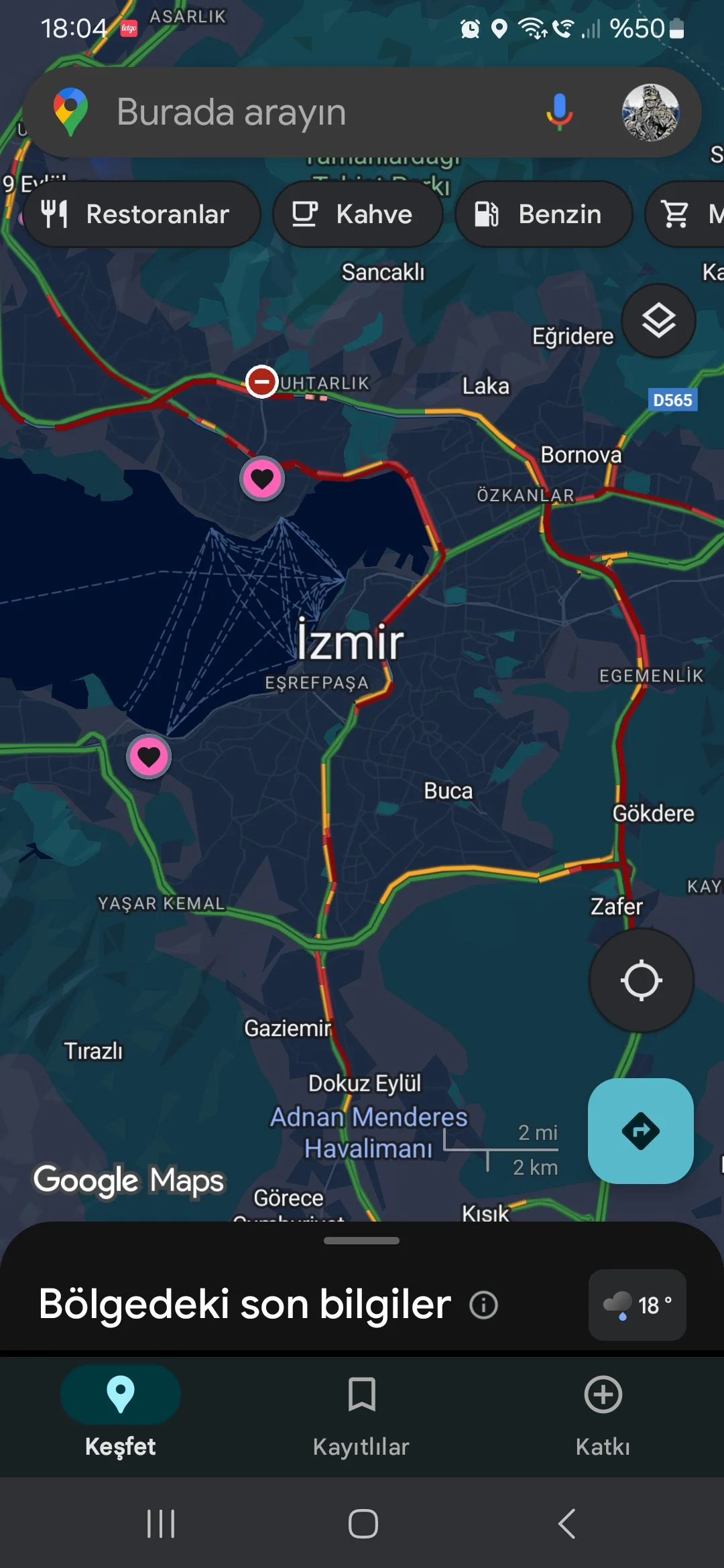
Task: Tap the Google Maps logo in search bar
Action: point(70,112)
